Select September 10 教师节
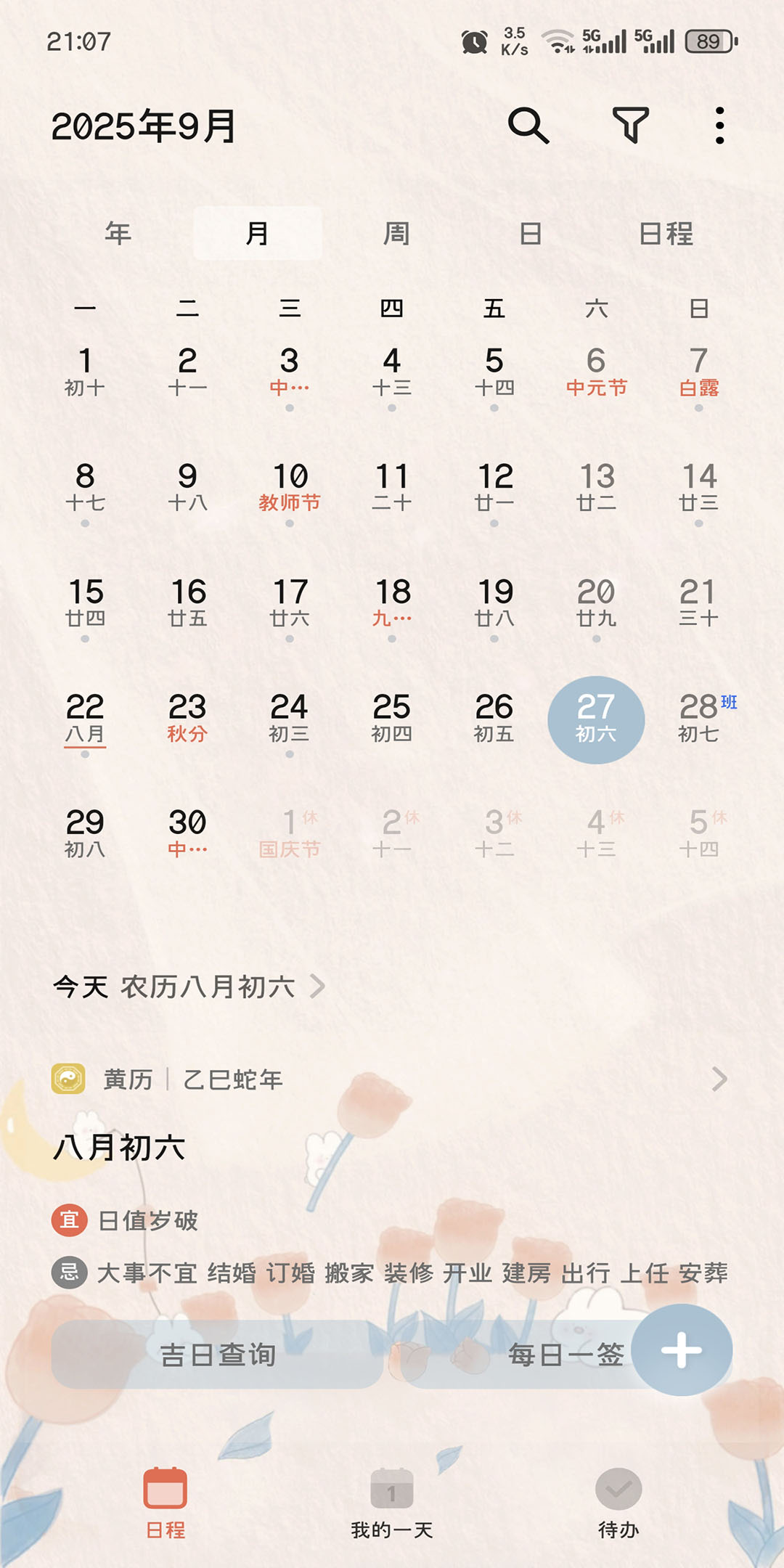The height and width of the screenshot is (1568, 784). 290,488
